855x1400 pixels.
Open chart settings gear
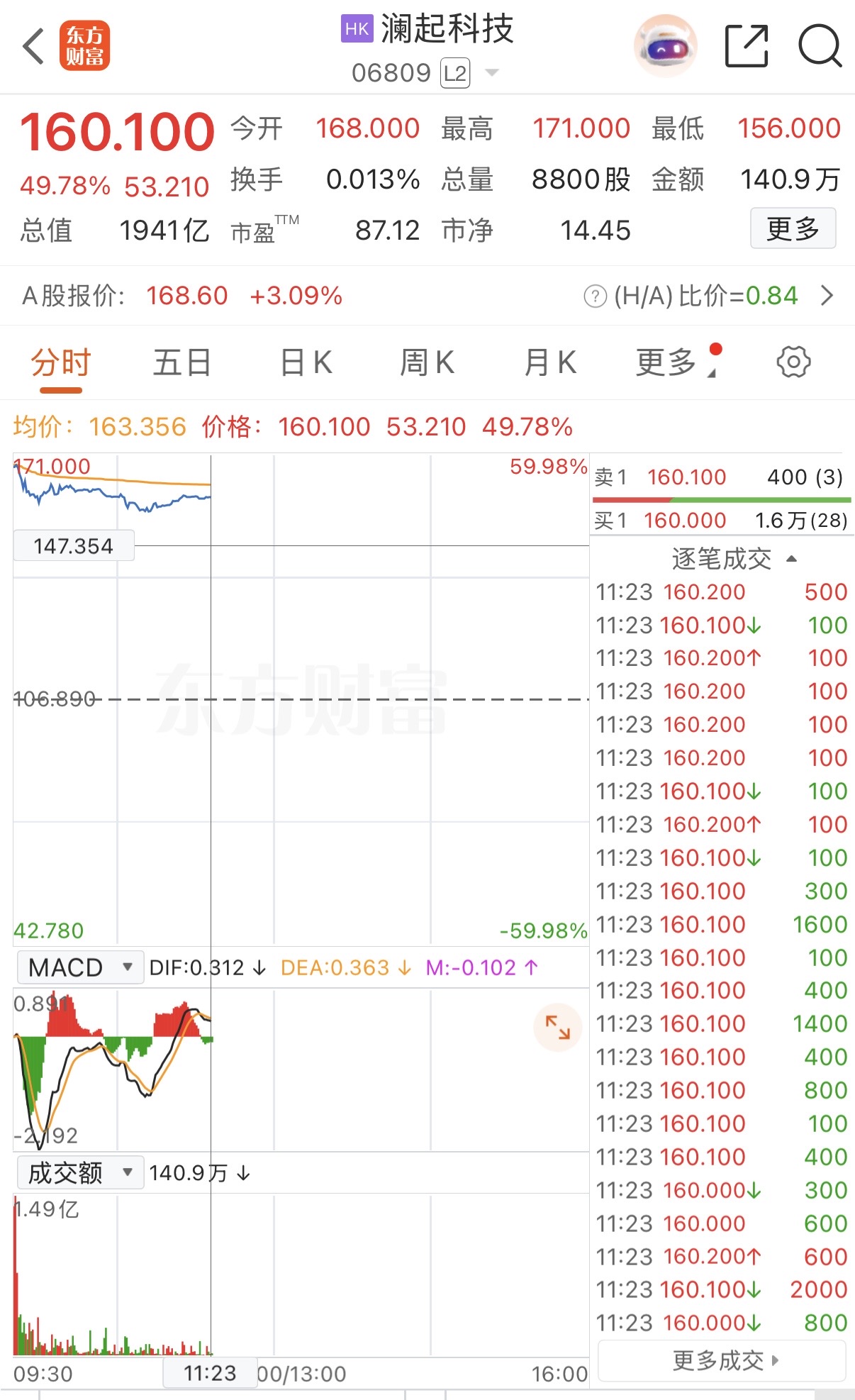click(x=793, y=362)
